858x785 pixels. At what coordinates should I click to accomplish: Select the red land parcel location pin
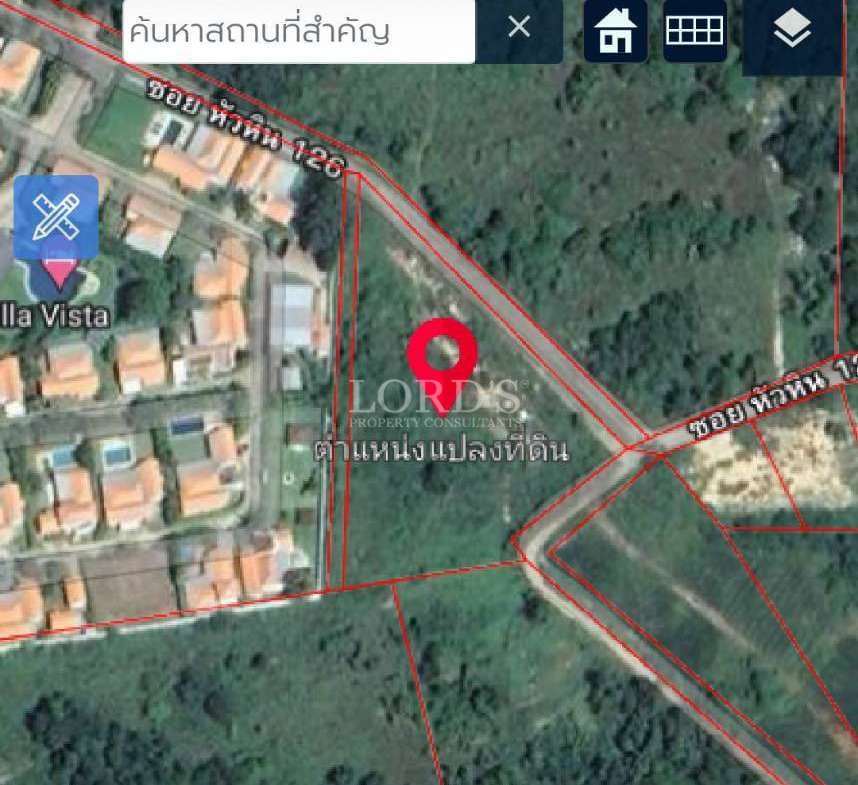pyautogui.click(x=442, y=360)
